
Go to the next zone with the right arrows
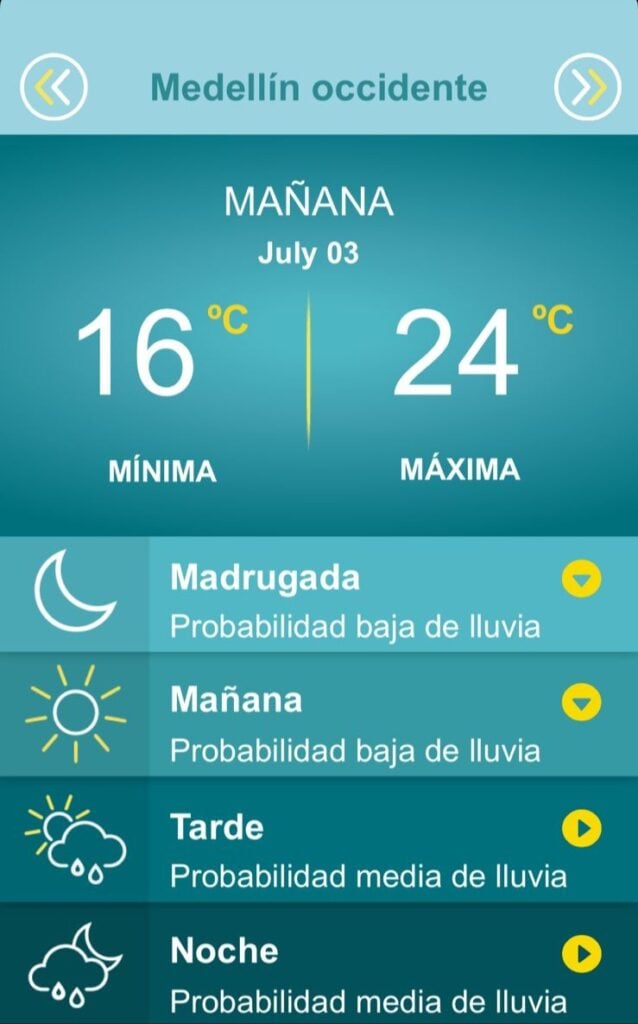click(x=588, y=87)
